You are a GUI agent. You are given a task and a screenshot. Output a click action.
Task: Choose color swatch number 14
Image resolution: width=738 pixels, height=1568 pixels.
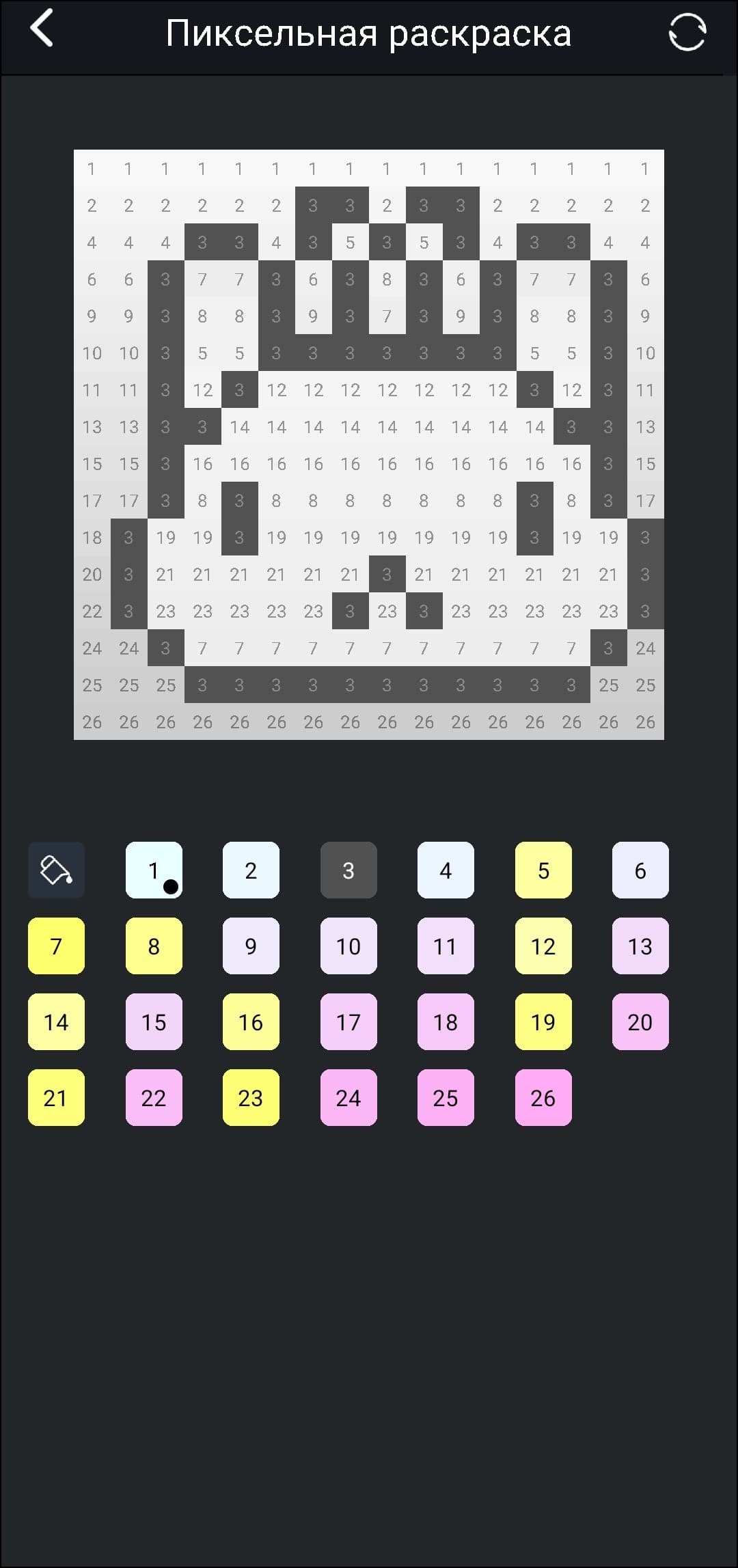click(57, 1021)
